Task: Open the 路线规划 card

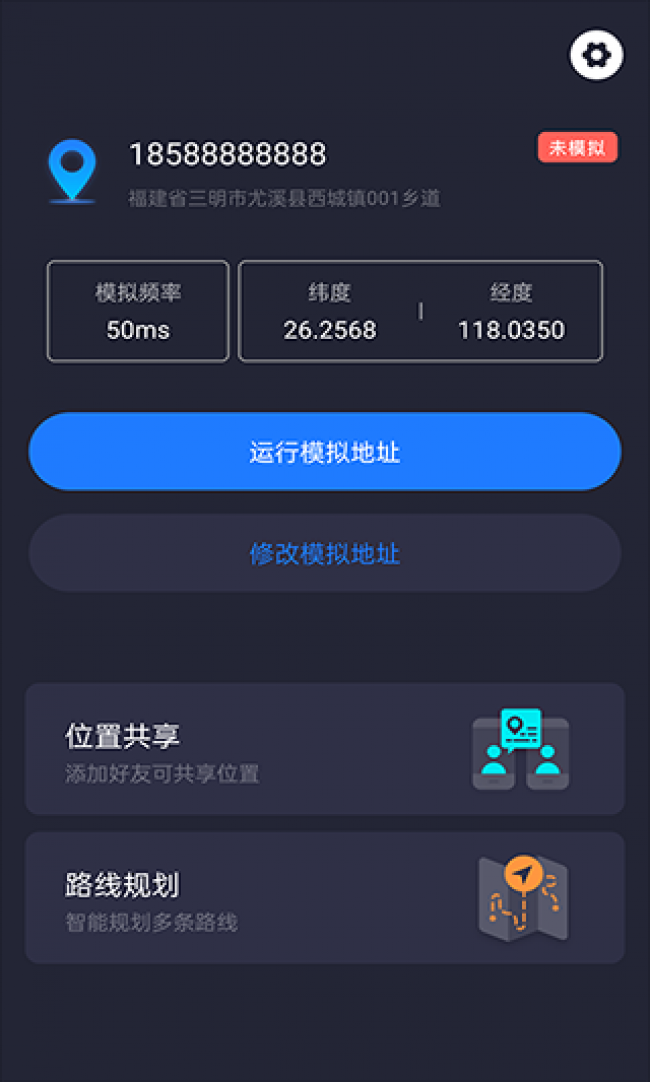Action: pos(324,898)
